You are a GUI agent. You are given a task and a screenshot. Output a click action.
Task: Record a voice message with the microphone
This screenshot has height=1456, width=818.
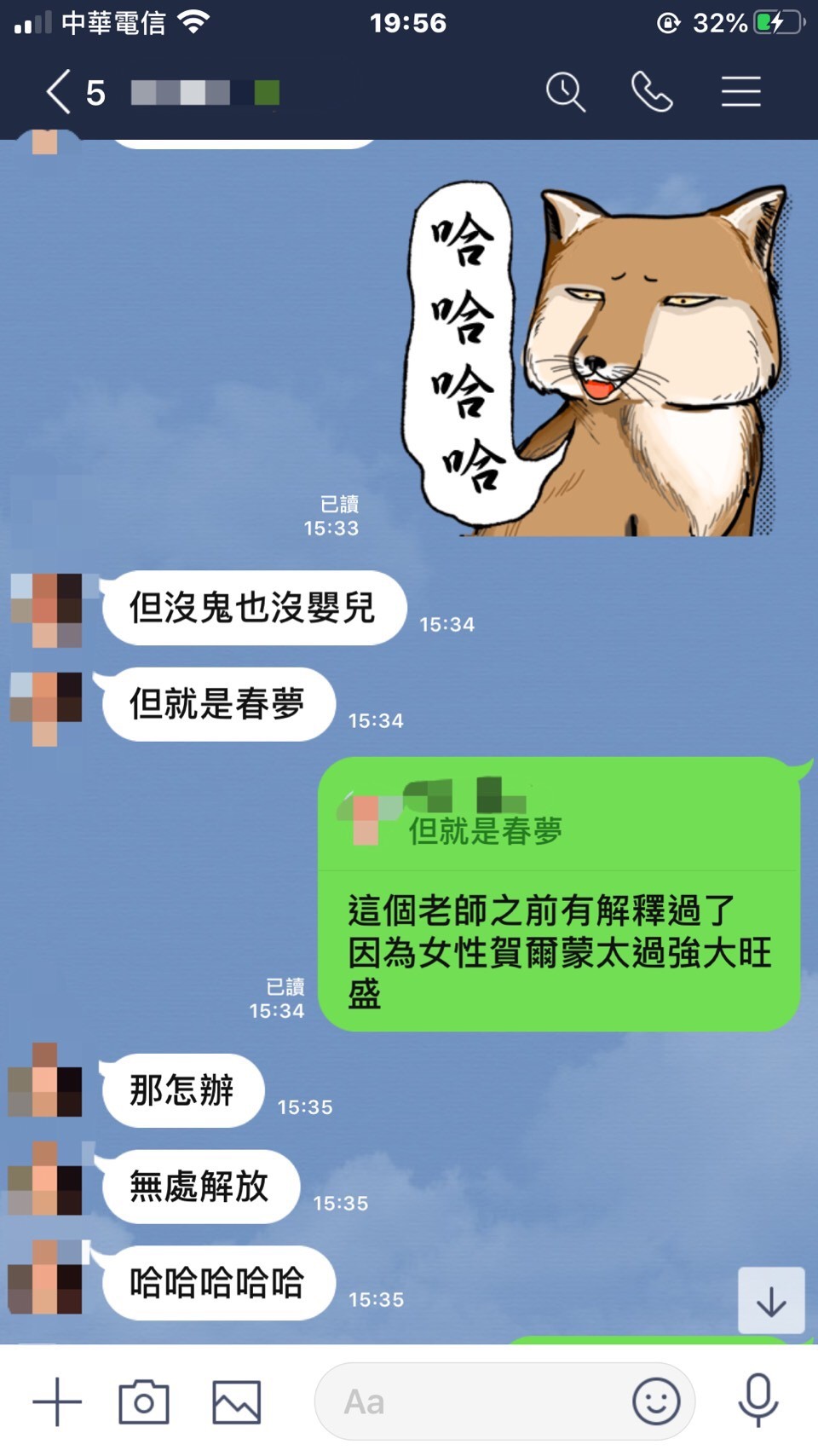pos(758,1401)
